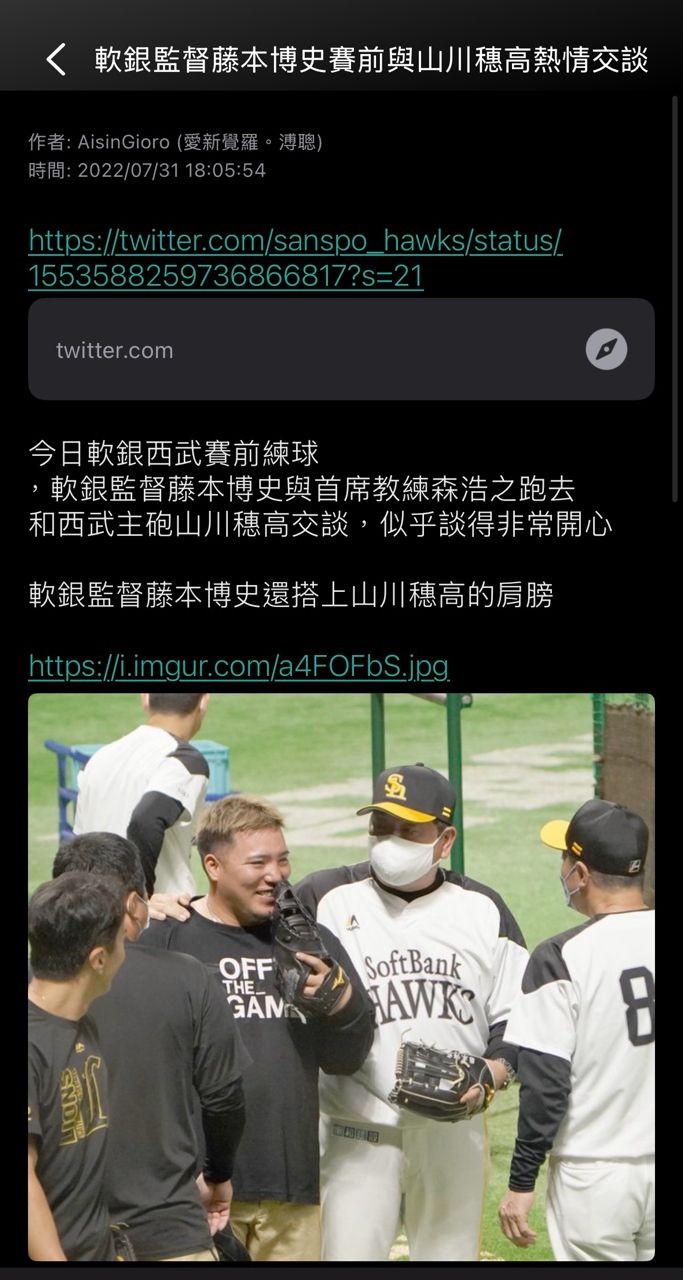View the embedded baseball photo full size
This screenshot has height=1280, width=683.
click(x=341, y=976)
